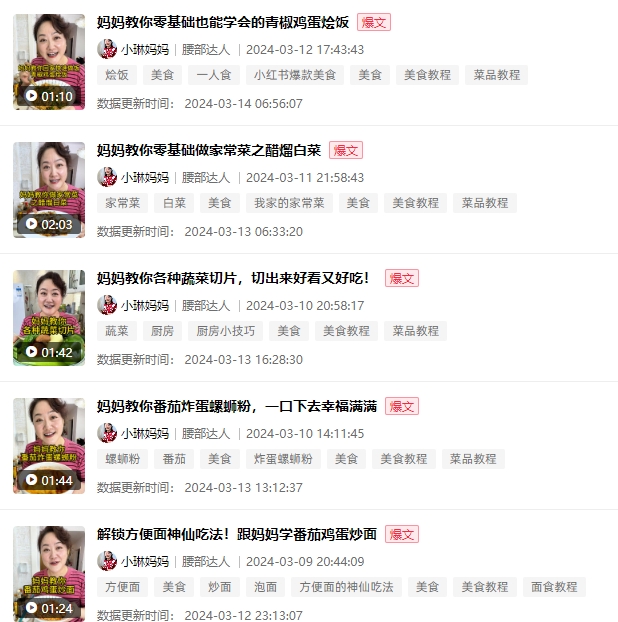
Task: Select the 方便面的神仙吃法 tag
Action: (x=346, y=587)
